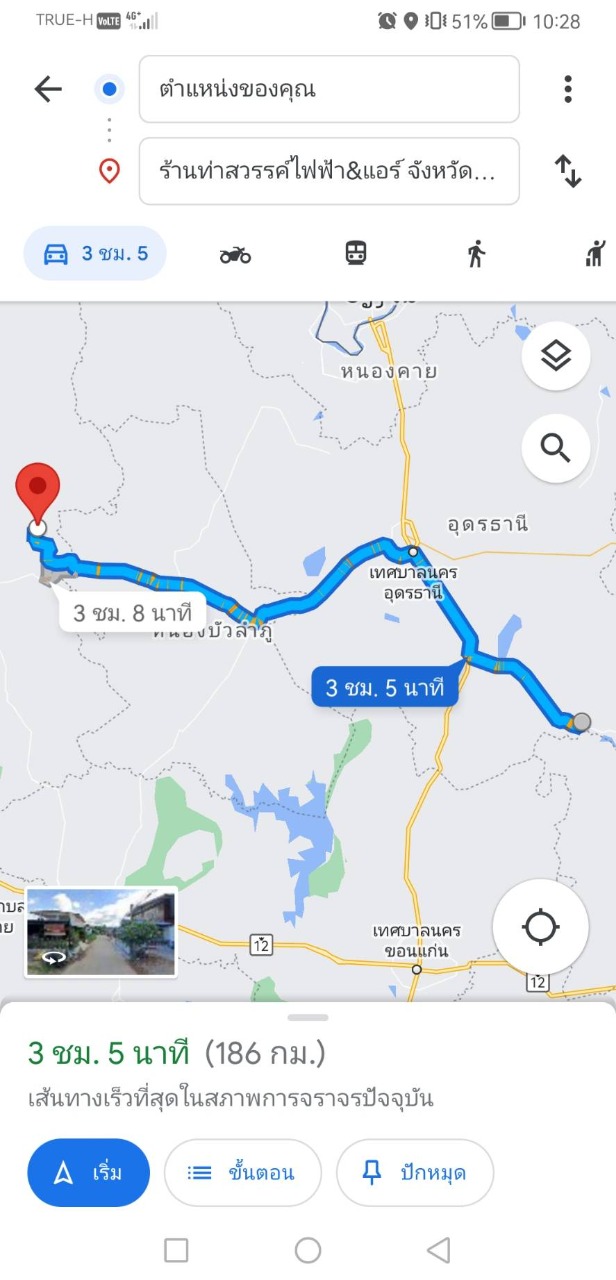Edit the starting point field ตำแหน่งของคุณ
This screenshot has width=616, height=1280.
pos(329,89)
